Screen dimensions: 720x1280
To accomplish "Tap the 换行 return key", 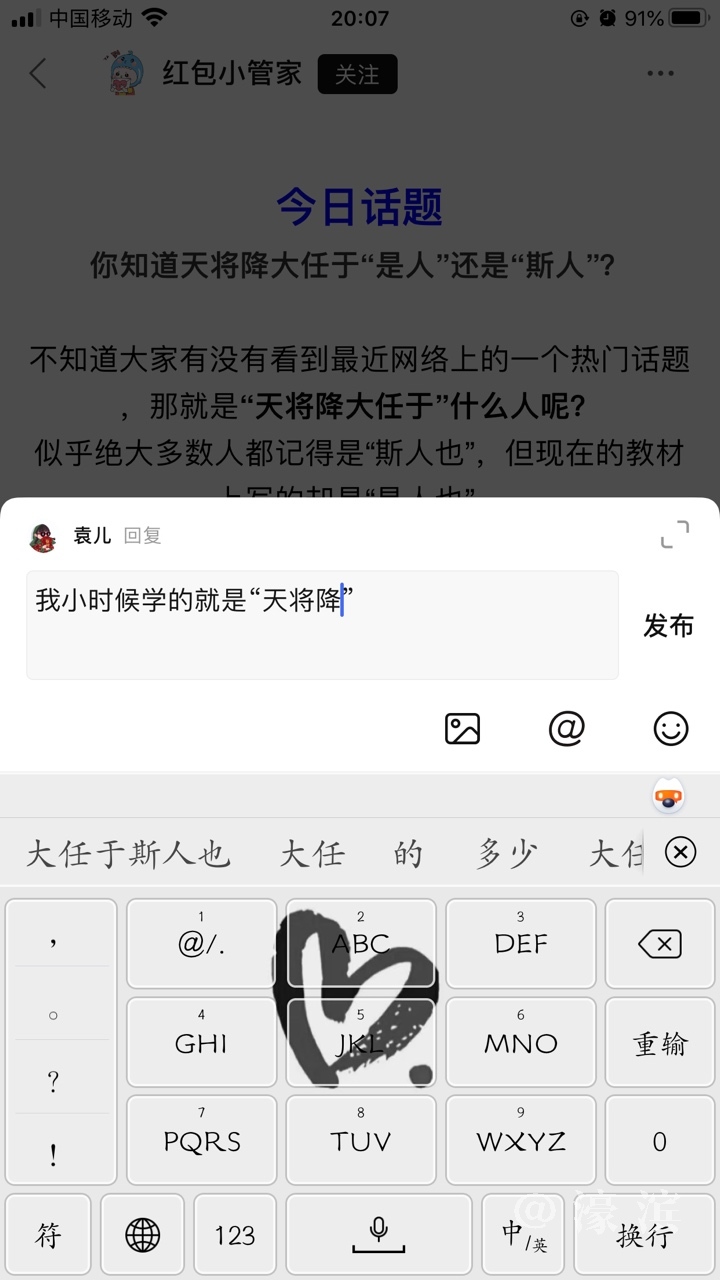I will point(645,1236).
